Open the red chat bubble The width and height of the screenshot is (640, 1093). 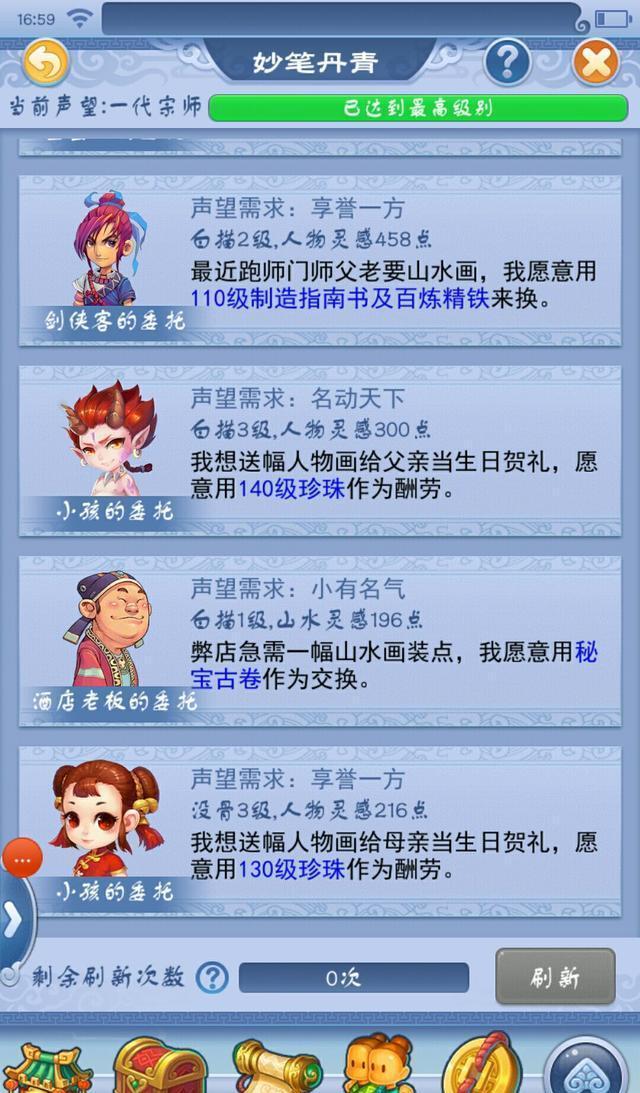[23, 857]
